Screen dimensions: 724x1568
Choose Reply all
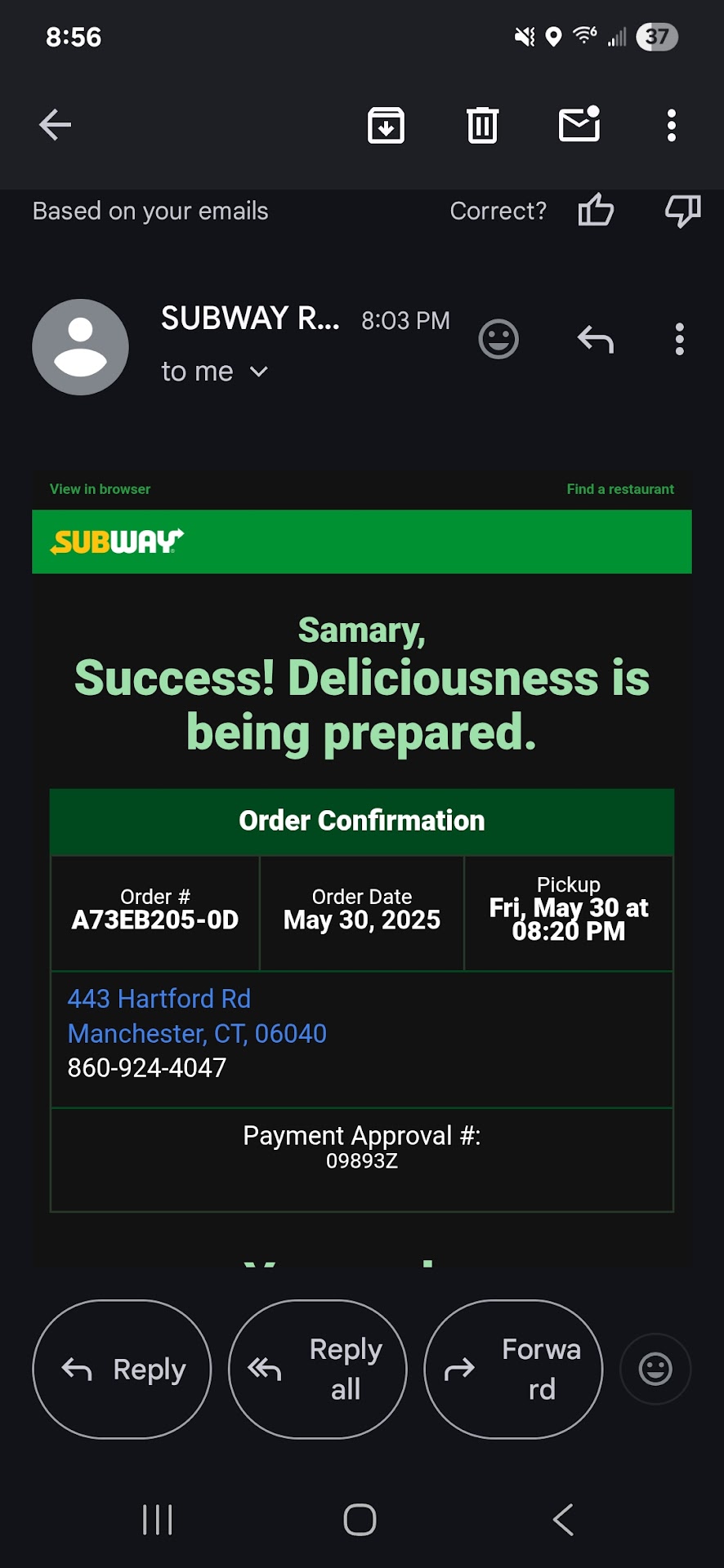pos(318,1370)
